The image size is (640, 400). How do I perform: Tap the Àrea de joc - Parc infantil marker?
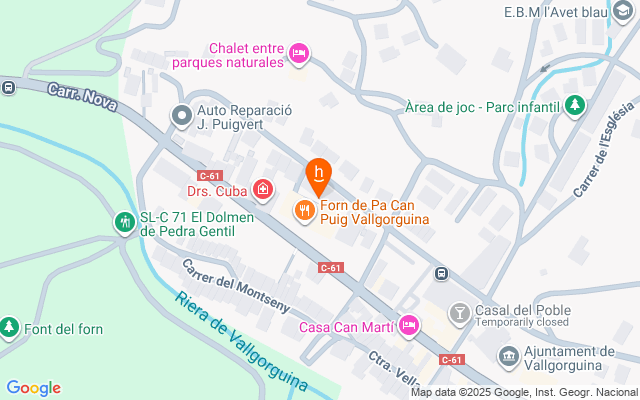[x=575, y=106]
